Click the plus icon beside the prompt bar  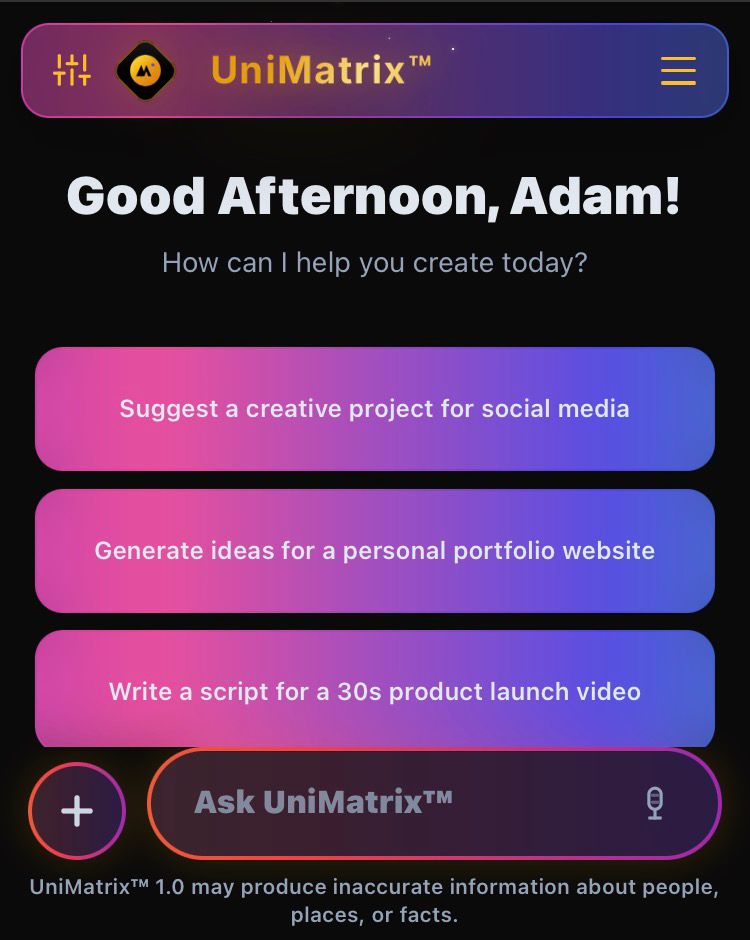pyautogui.click(x=77, y=811)
